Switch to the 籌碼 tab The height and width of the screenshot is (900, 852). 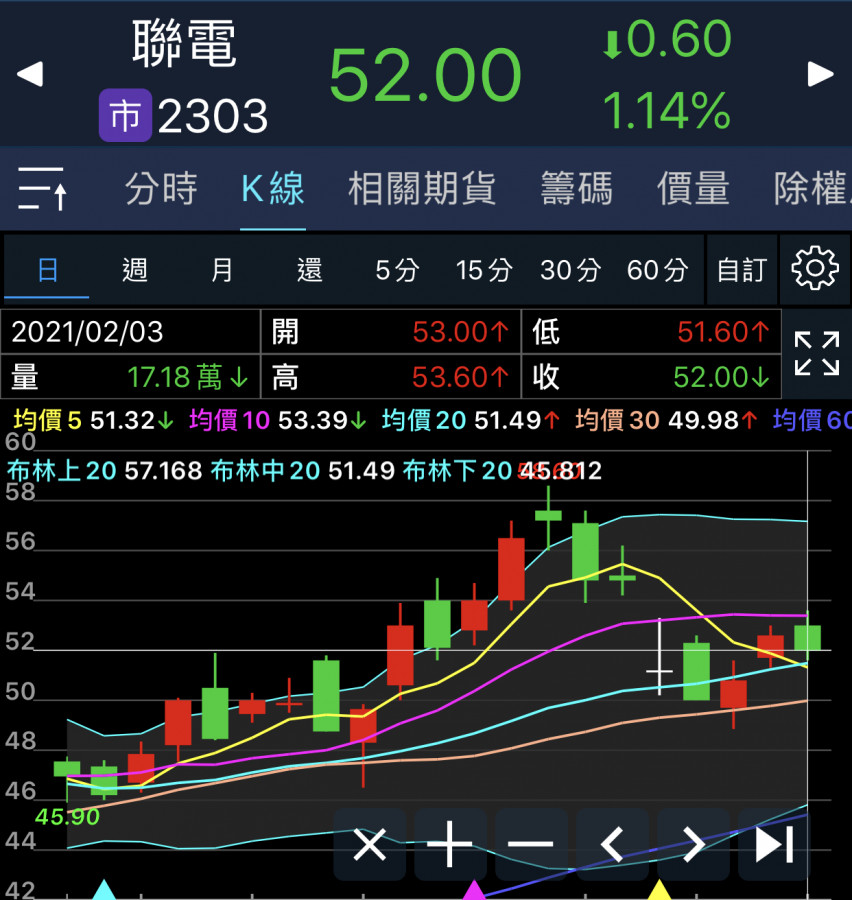pos(576,189)
